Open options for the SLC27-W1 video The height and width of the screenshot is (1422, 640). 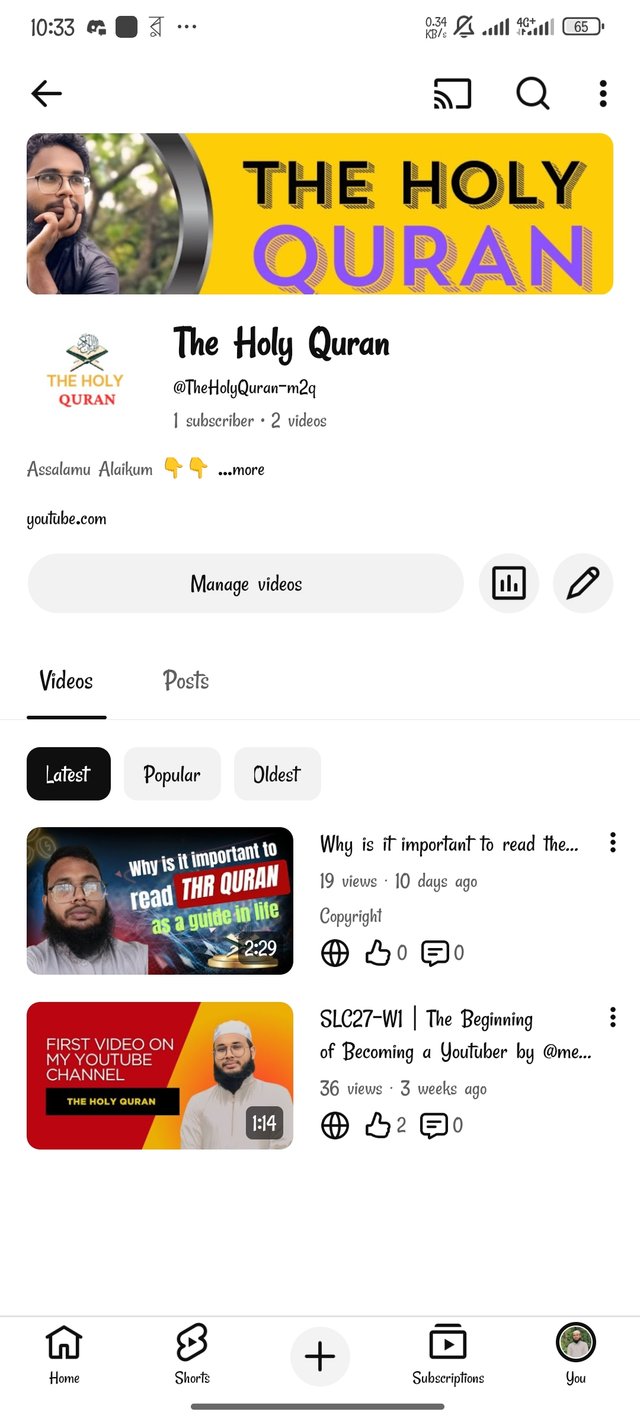click(612, 1018)
